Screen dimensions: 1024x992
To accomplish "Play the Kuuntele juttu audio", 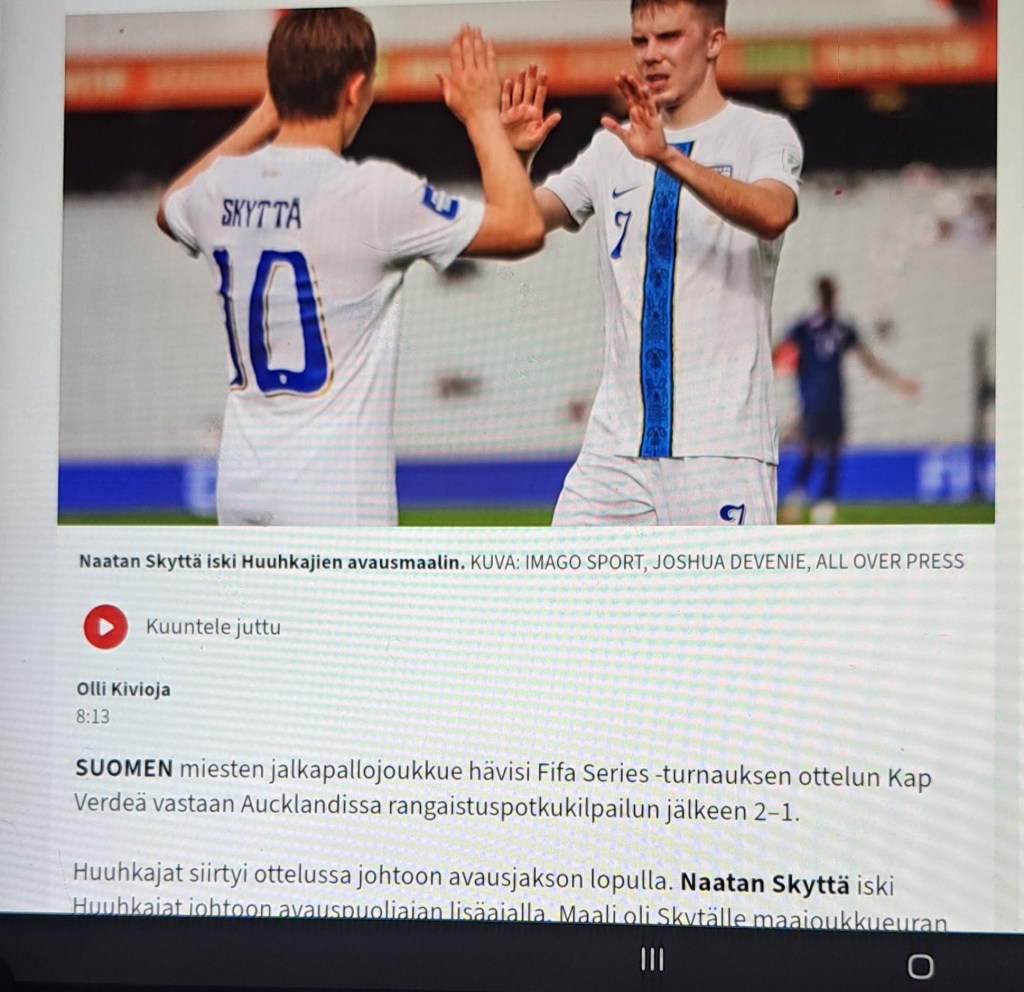I will tap(105, 627).
